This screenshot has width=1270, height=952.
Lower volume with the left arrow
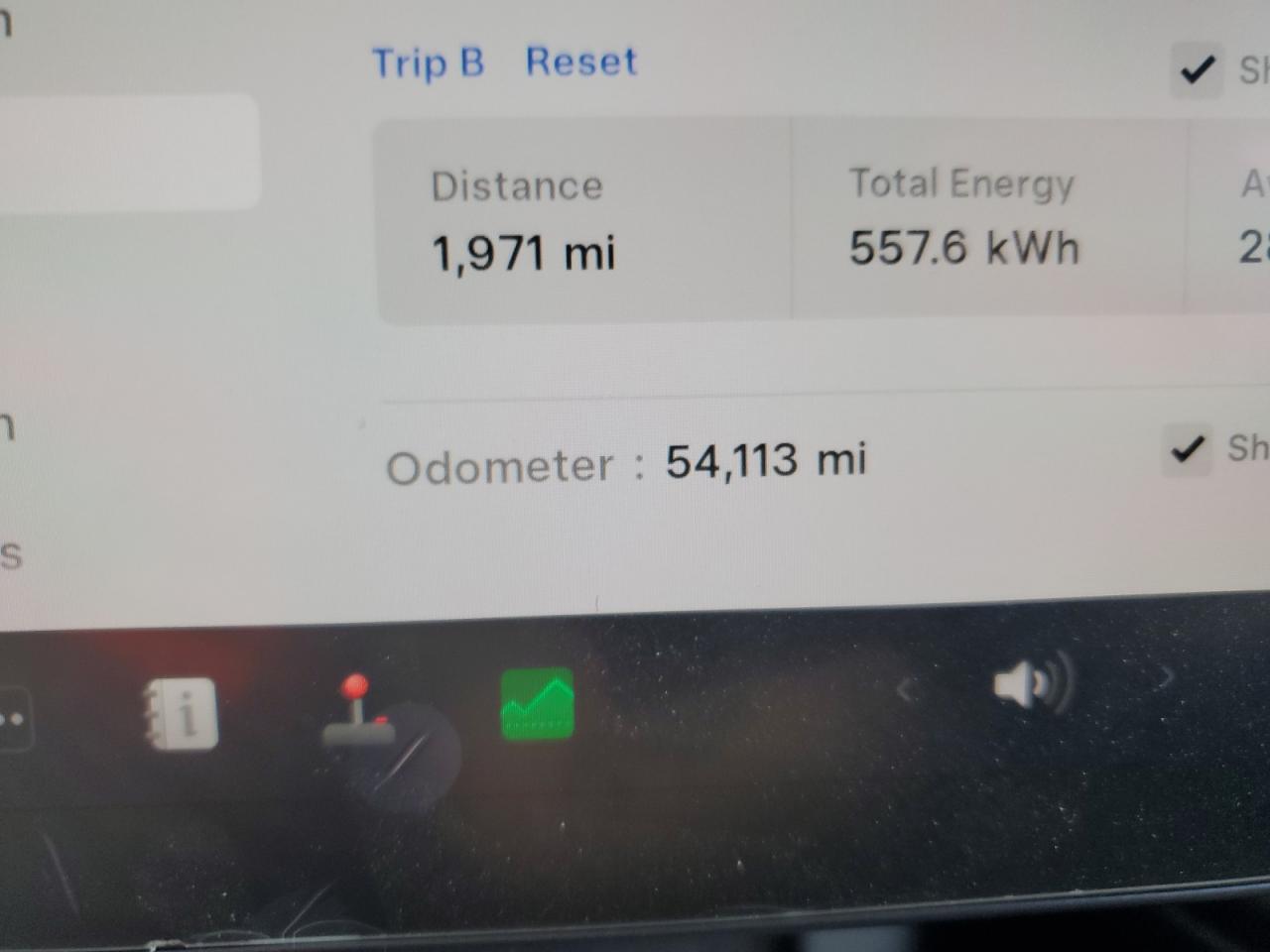pyautogui.click(x=904, y=688)
